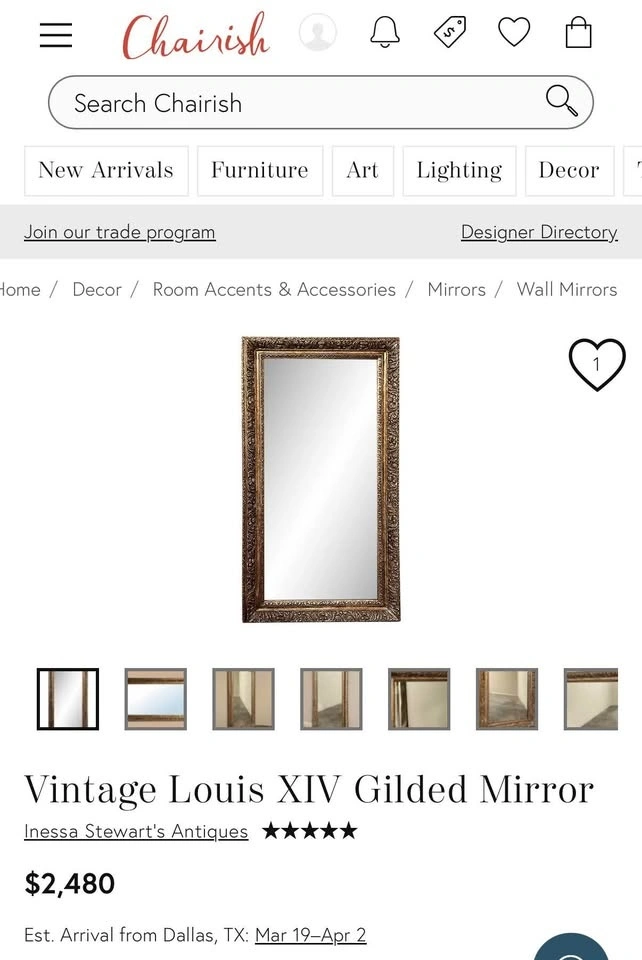
Task: Tap the Search Chairish field
Action: pyautogui.click(x=300, y=103)
